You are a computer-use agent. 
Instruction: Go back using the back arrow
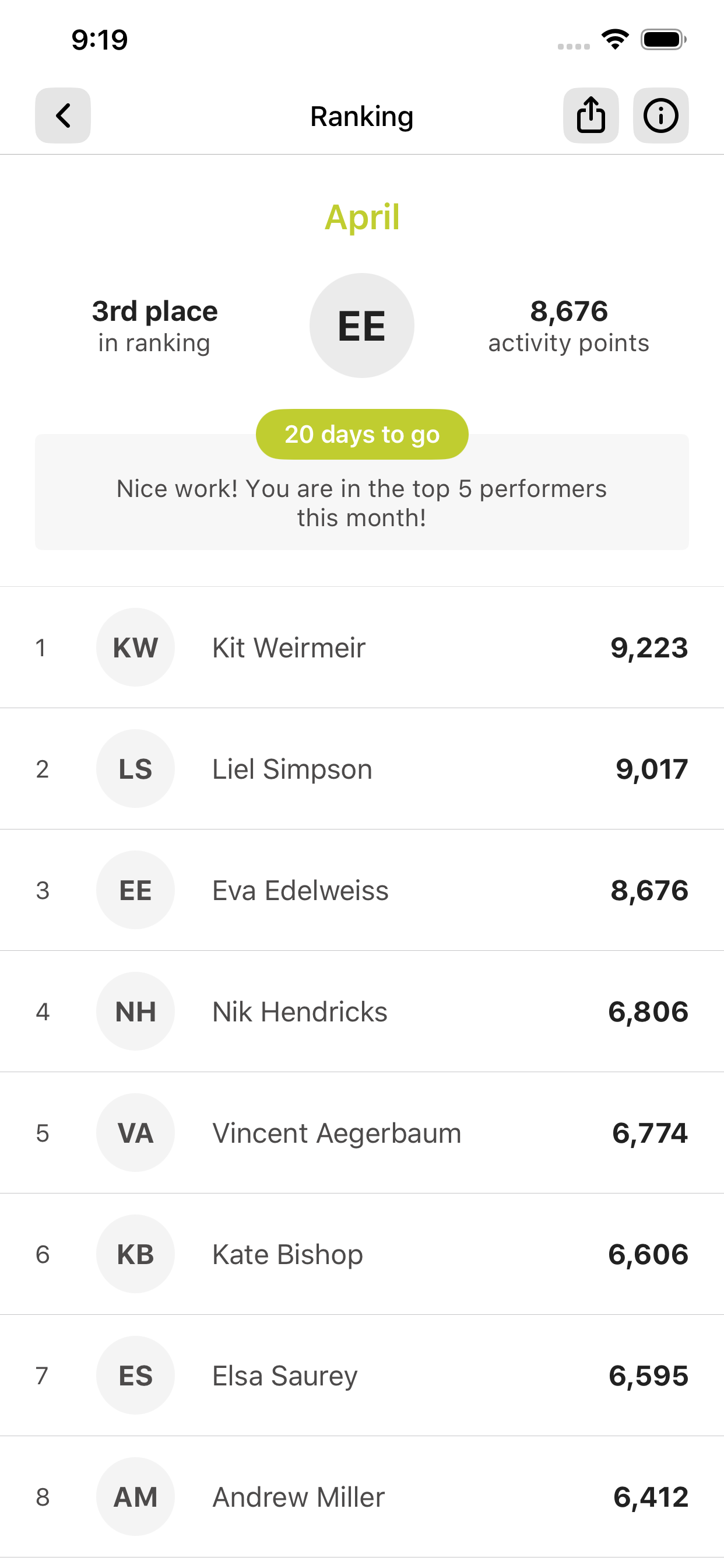(x=63, y=116)
